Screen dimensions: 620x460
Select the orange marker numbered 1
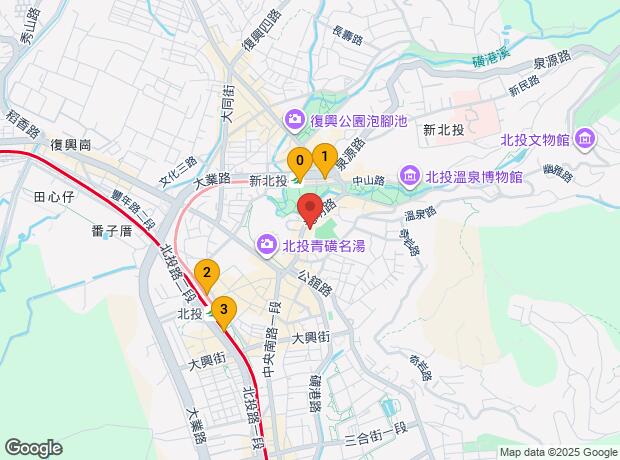[x=325, y=159]
